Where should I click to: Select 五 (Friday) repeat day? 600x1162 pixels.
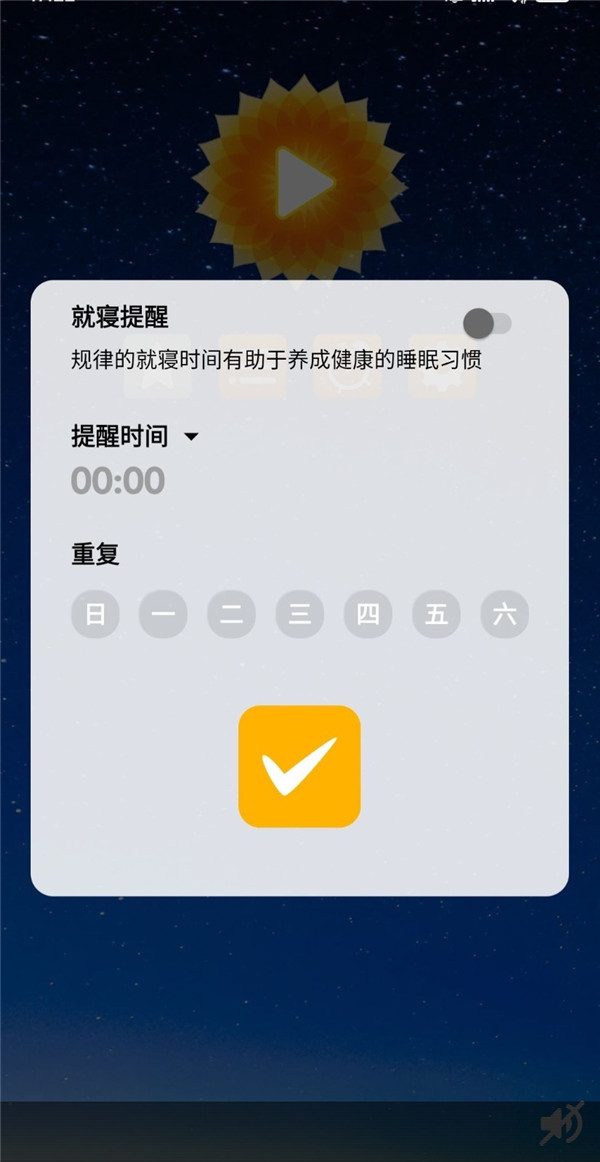click(x=436, y=614)
